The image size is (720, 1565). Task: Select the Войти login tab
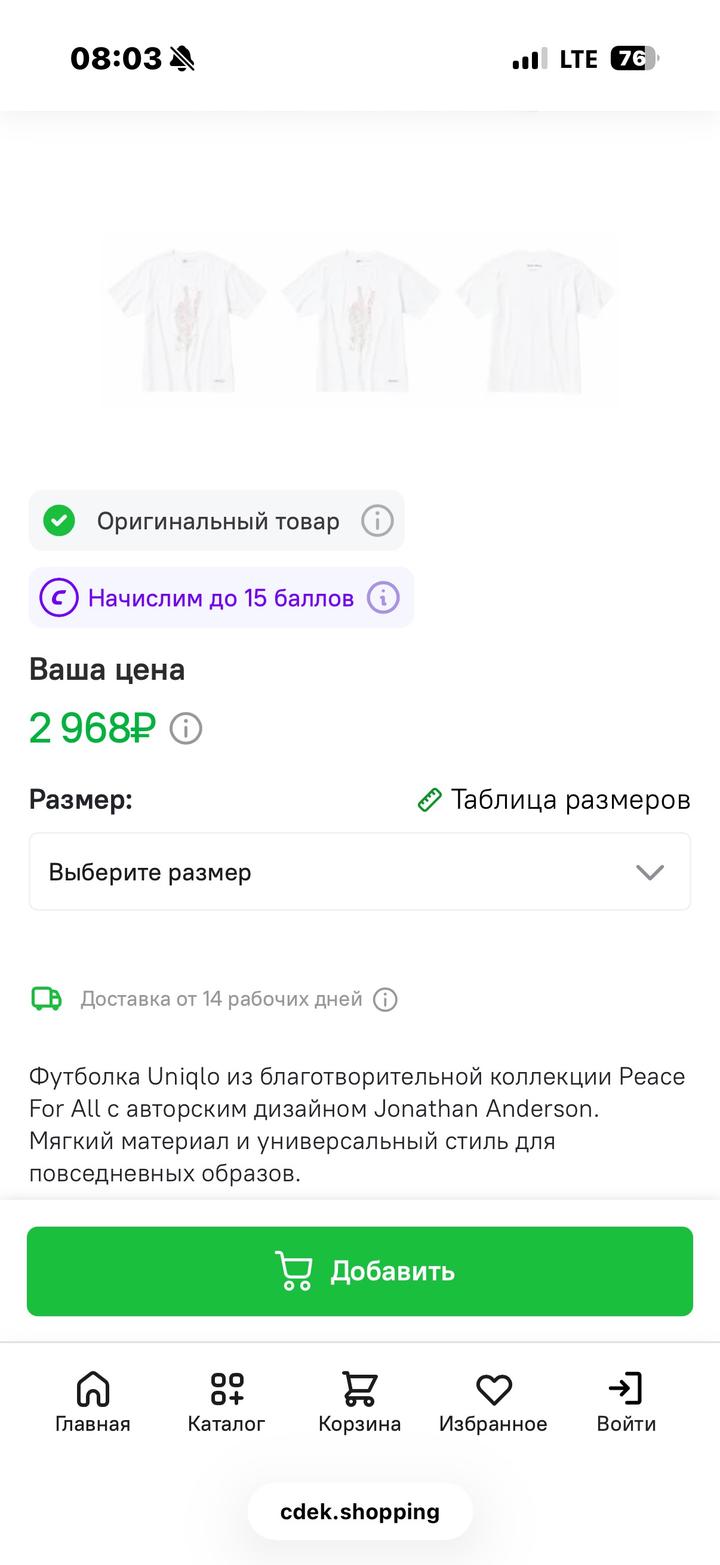click(626, 1402)
